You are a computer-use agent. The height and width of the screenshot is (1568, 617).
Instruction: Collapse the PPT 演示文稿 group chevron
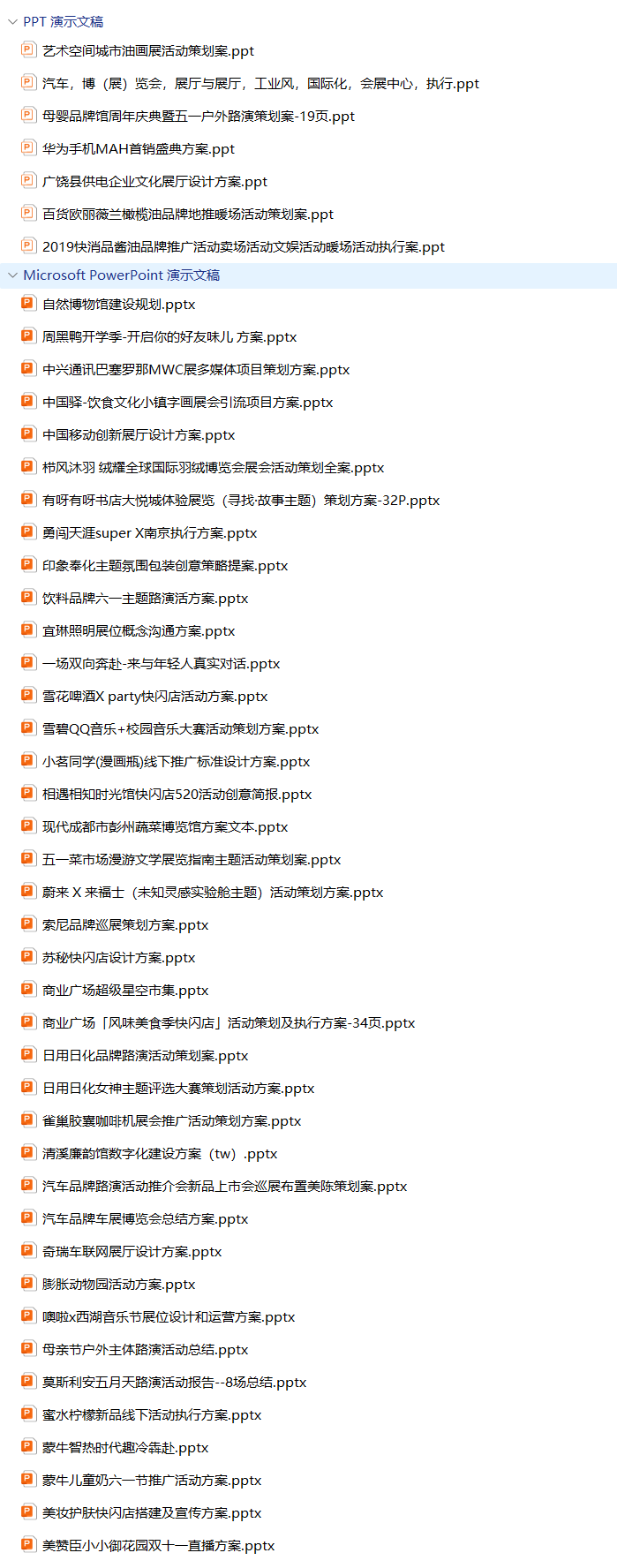click(12, 21)
